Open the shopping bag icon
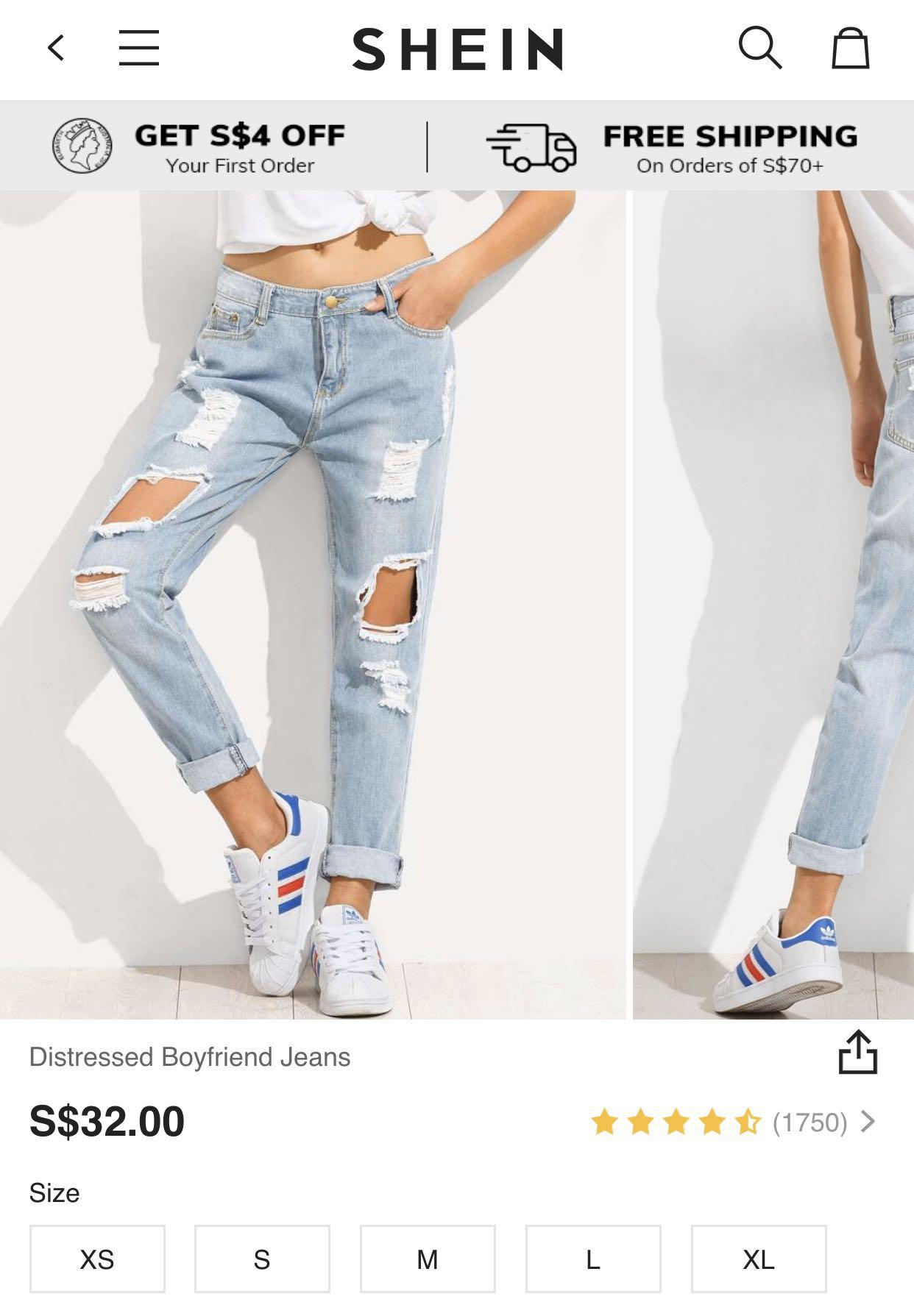Viewport: 914px width, 1316px height. [x=850, y=49]
